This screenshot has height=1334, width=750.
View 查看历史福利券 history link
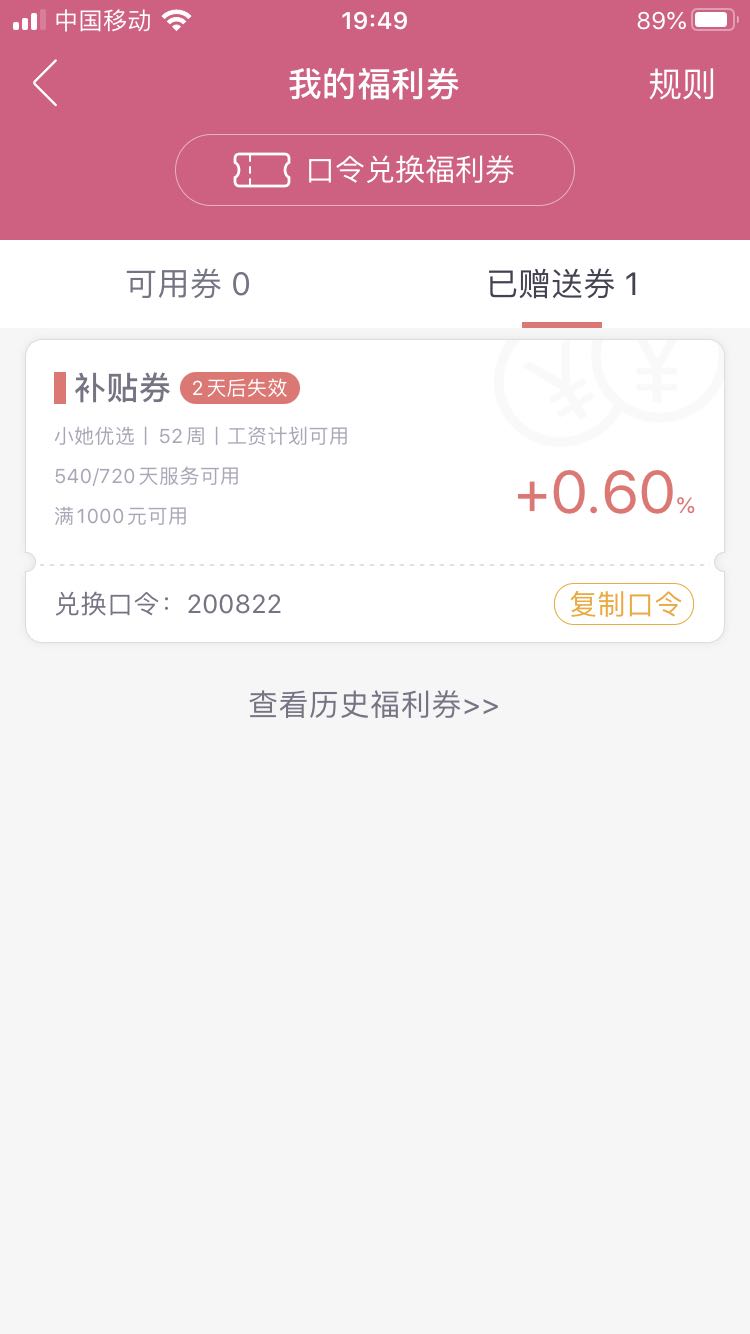point(374,705)
